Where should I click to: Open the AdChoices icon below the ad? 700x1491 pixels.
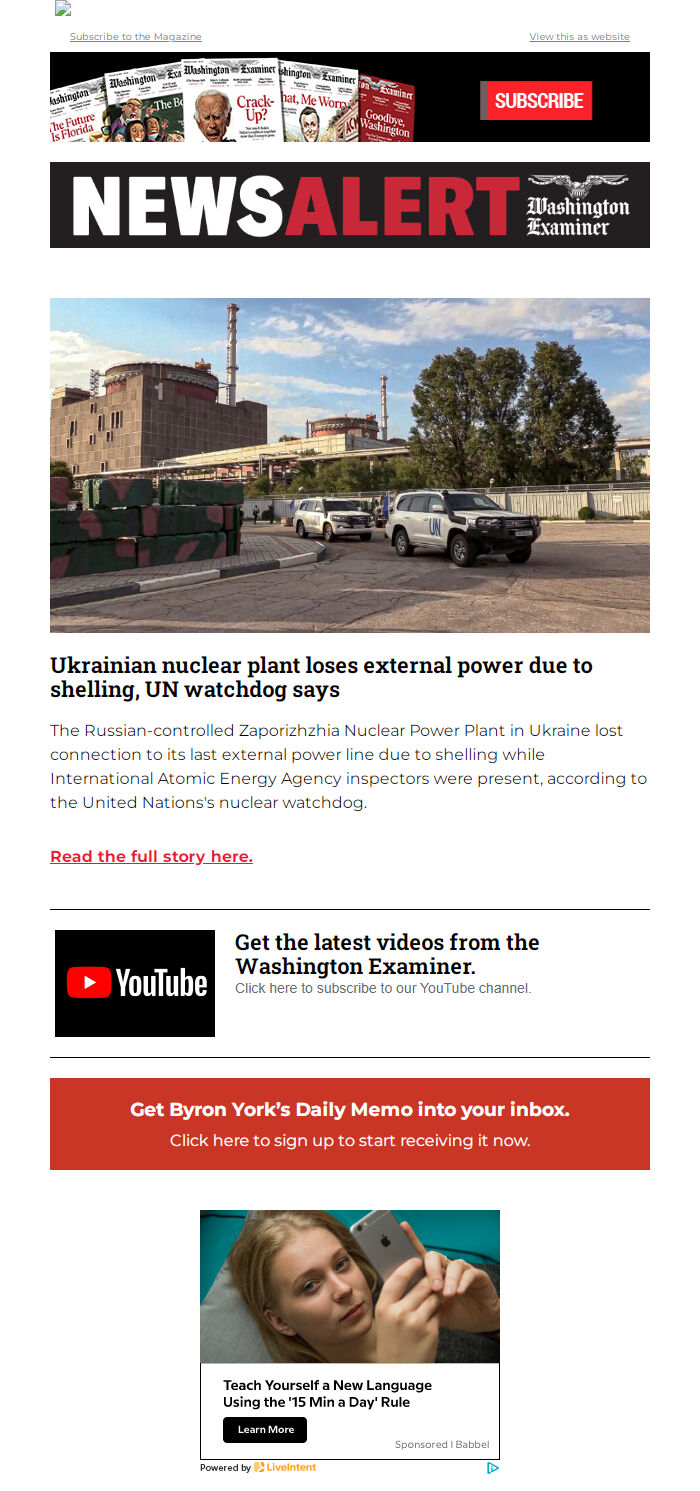tap(492, 1468)
